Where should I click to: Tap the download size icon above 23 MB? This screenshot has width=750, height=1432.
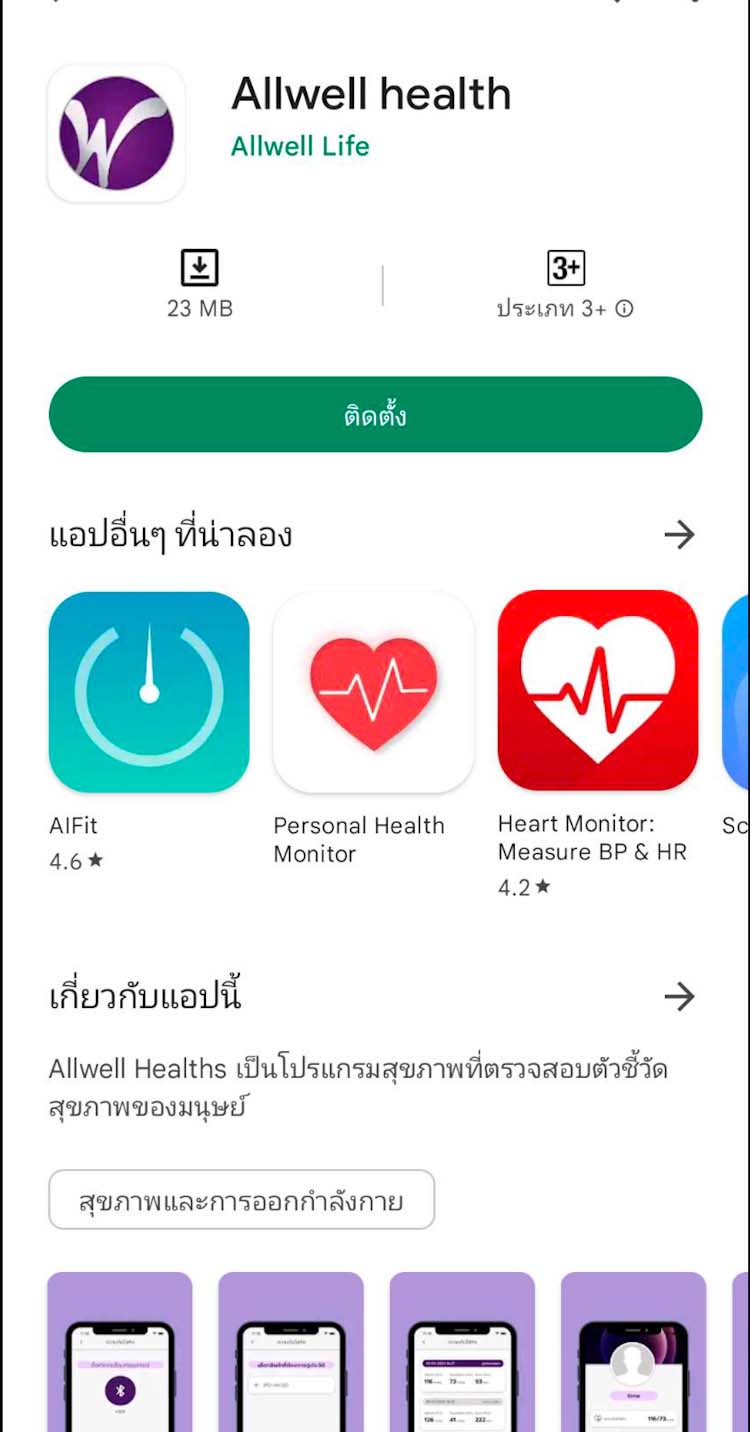click(198, 266)
